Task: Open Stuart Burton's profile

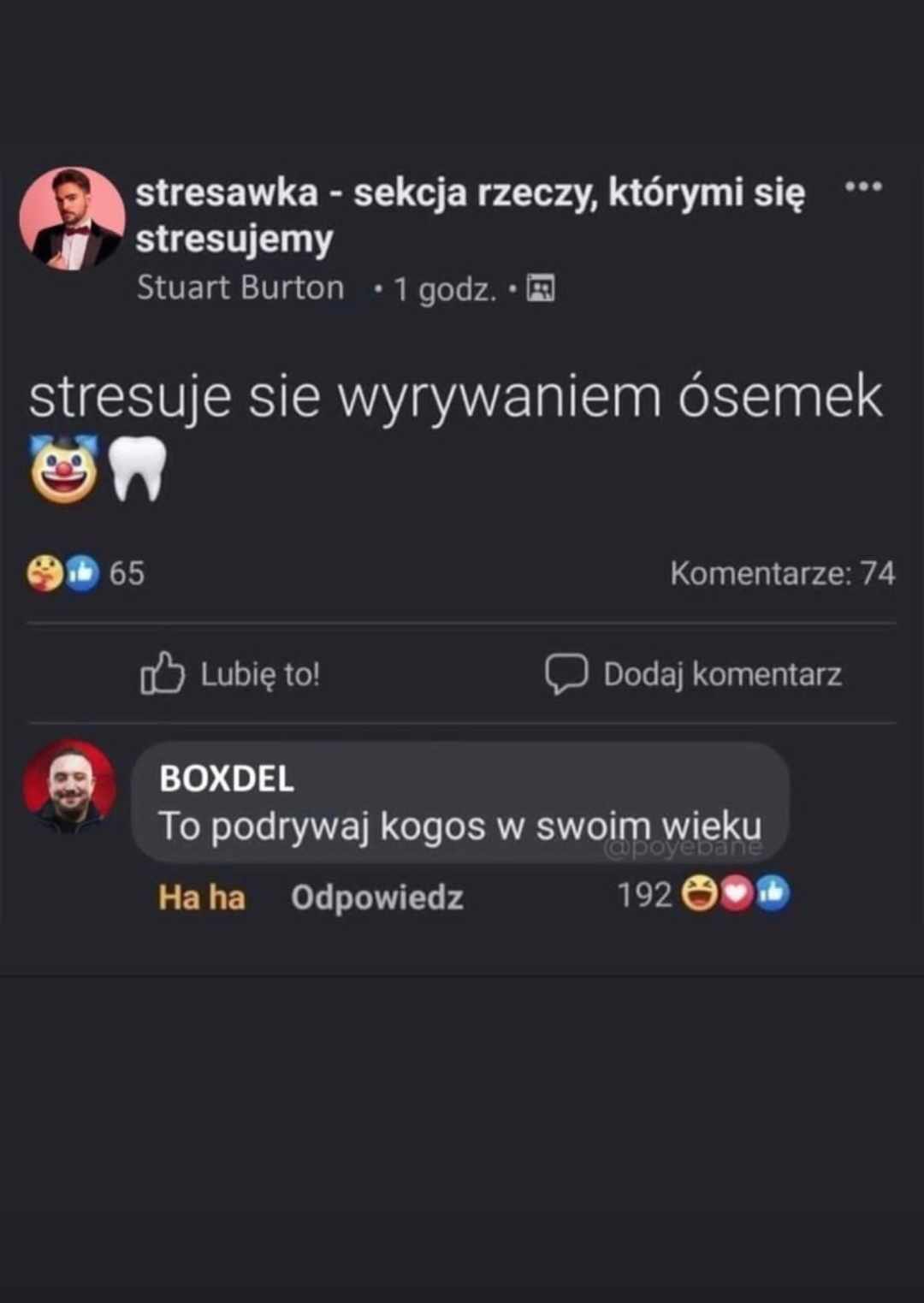Action: [240, 288]
